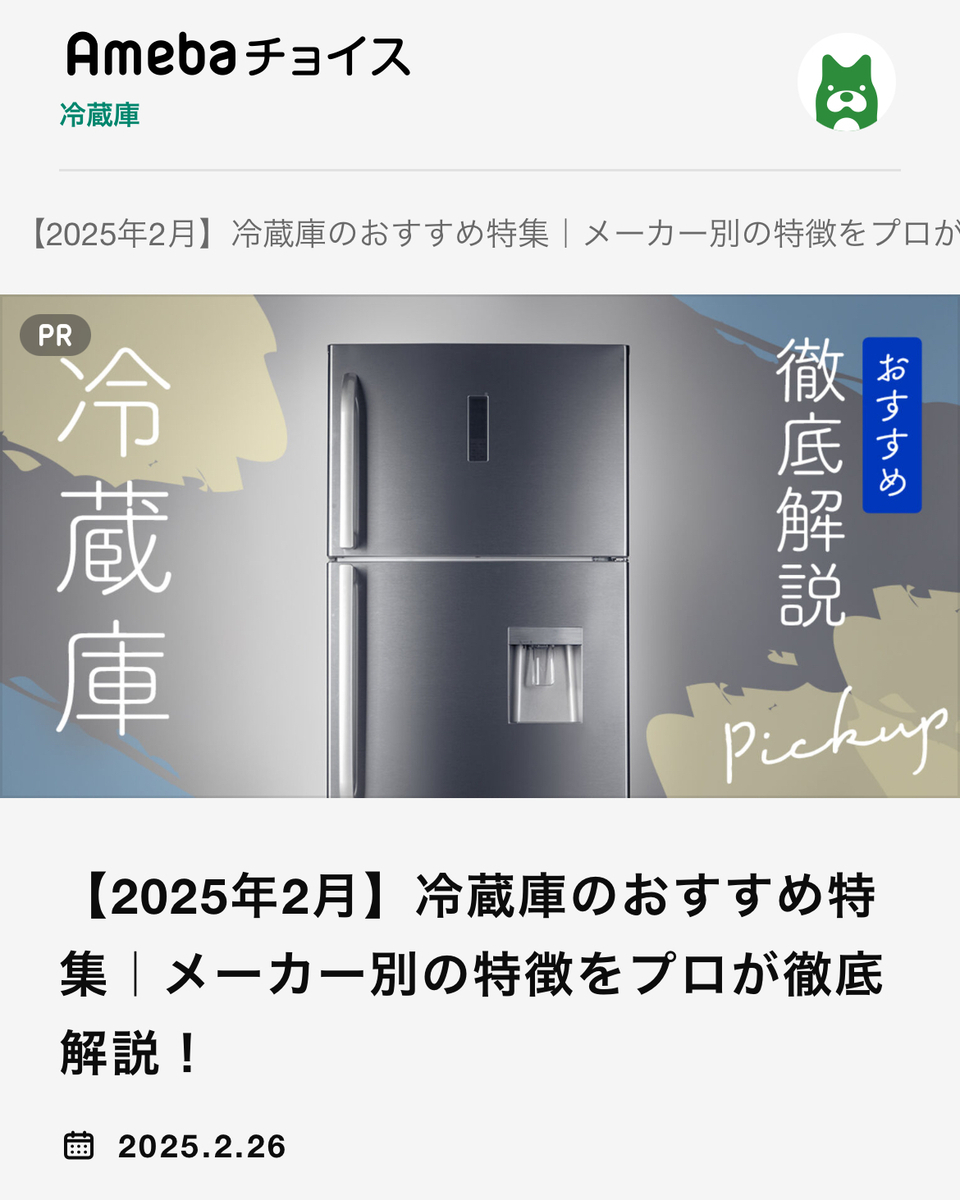960x1200 pixels.
Task: Open the Ameba profile avatar icon
Action: coord(846,83)
